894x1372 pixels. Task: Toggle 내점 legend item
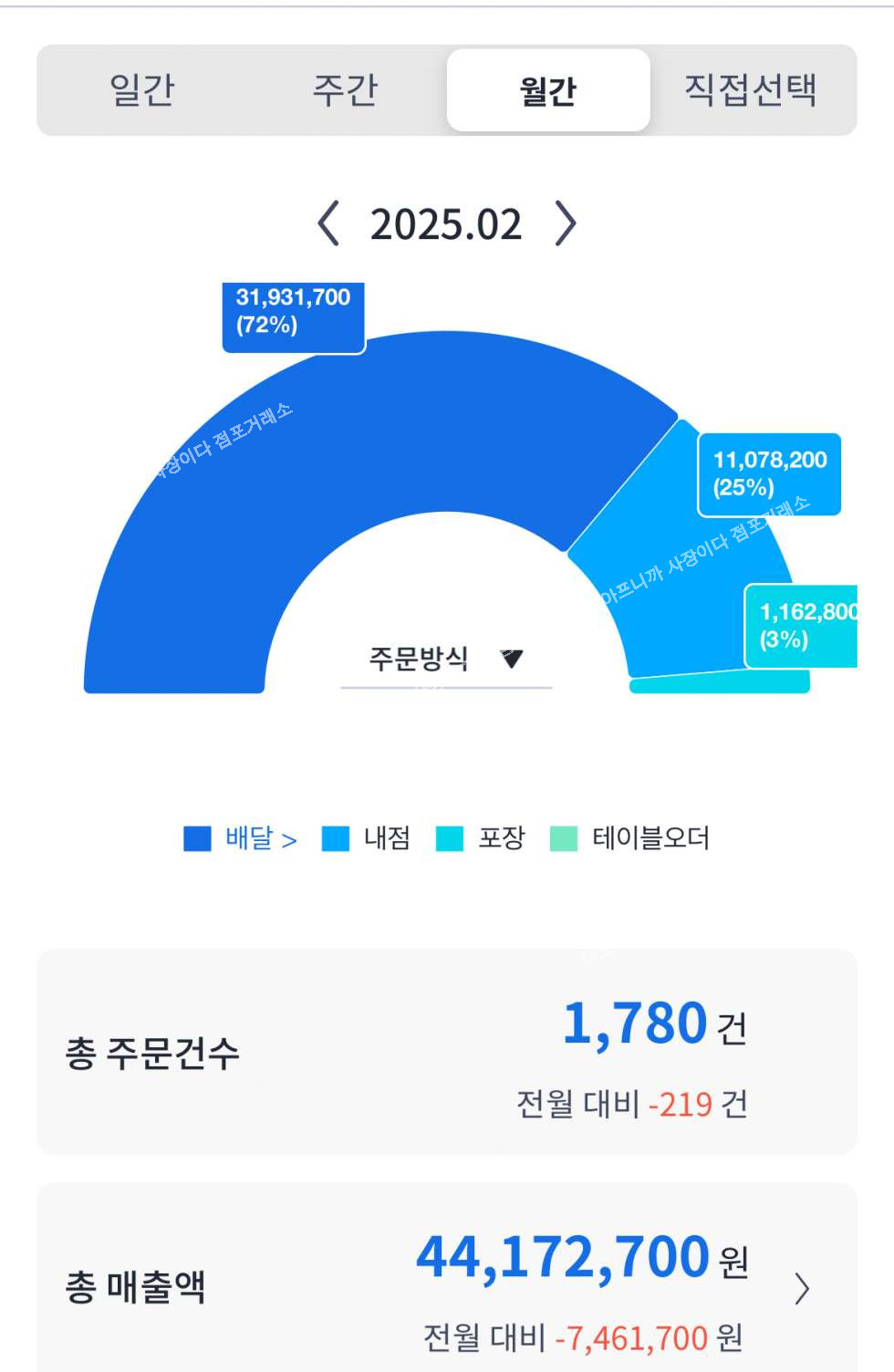click(367, 838)
